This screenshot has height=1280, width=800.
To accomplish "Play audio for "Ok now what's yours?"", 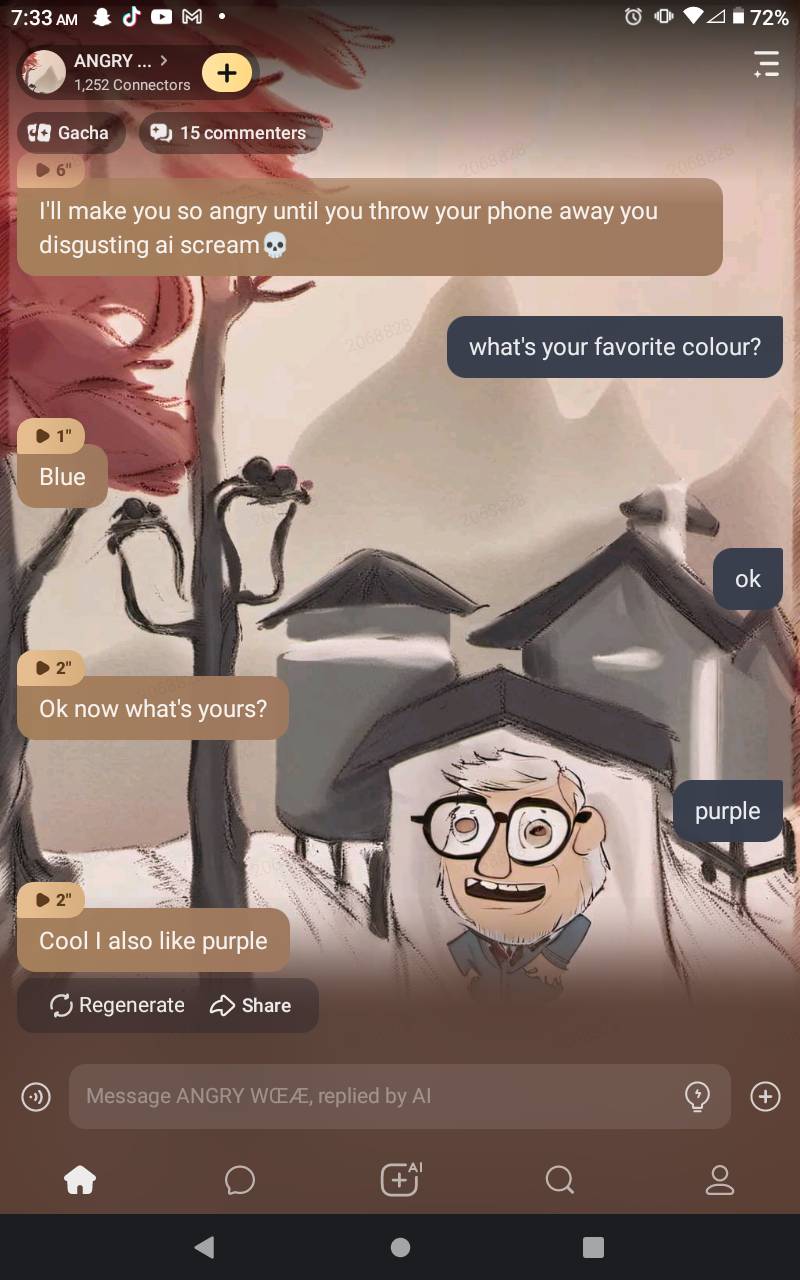I will click(x=52, y=668).
